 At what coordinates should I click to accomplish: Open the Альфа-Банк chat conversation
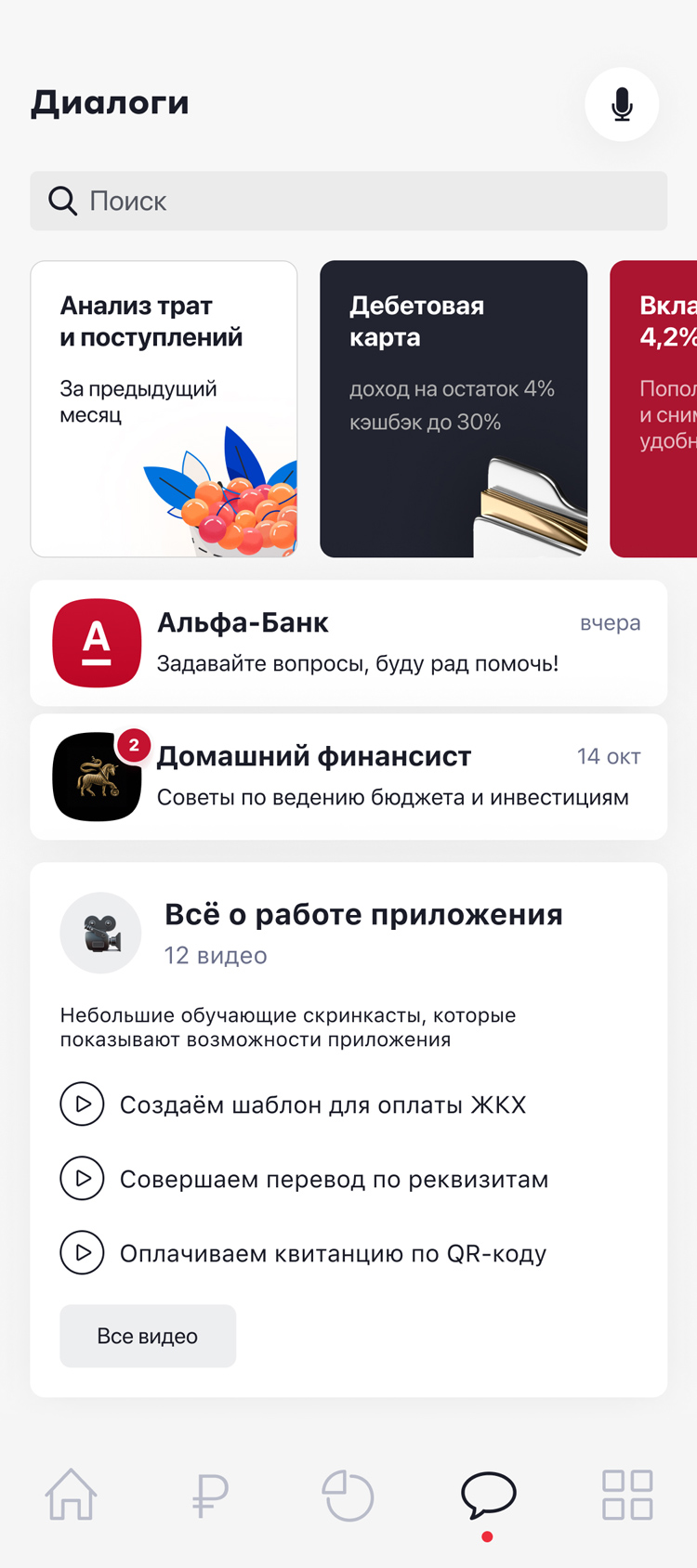point(348,643)
